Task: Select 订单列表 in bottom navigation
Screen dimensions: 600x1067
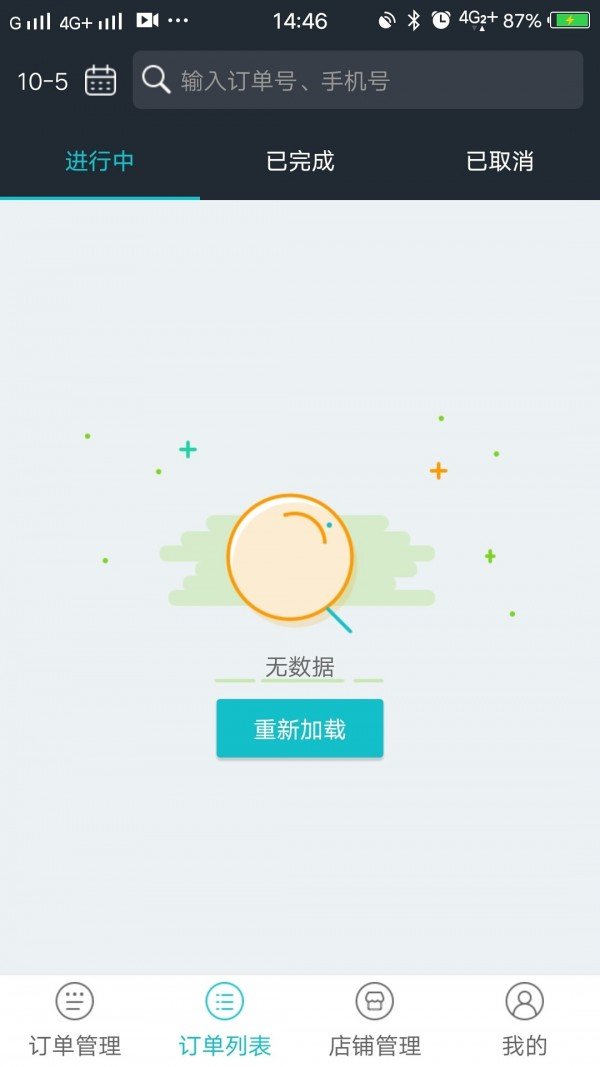Action: pyautogui.click(x=225, y=1020)
